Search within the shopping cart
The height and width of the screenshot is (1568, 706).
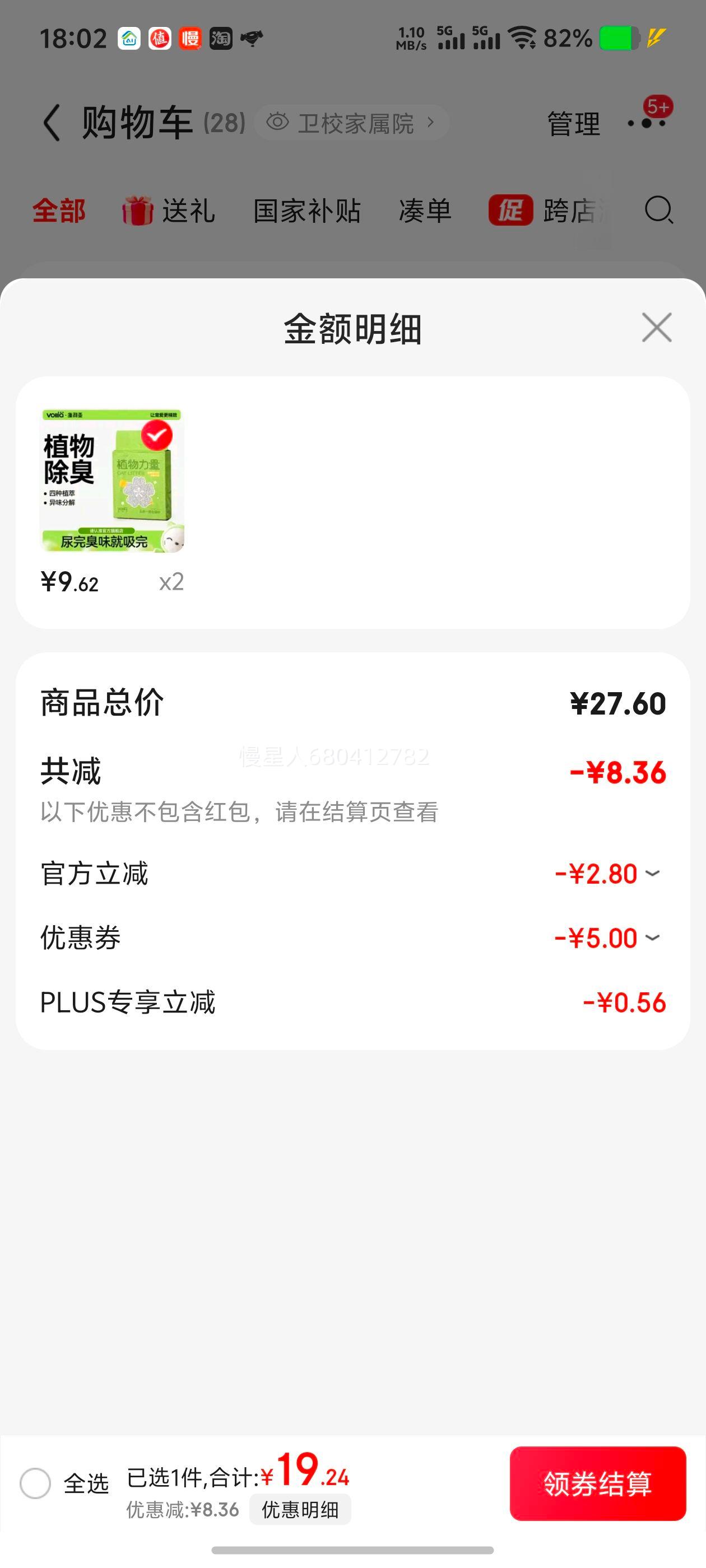658,211
